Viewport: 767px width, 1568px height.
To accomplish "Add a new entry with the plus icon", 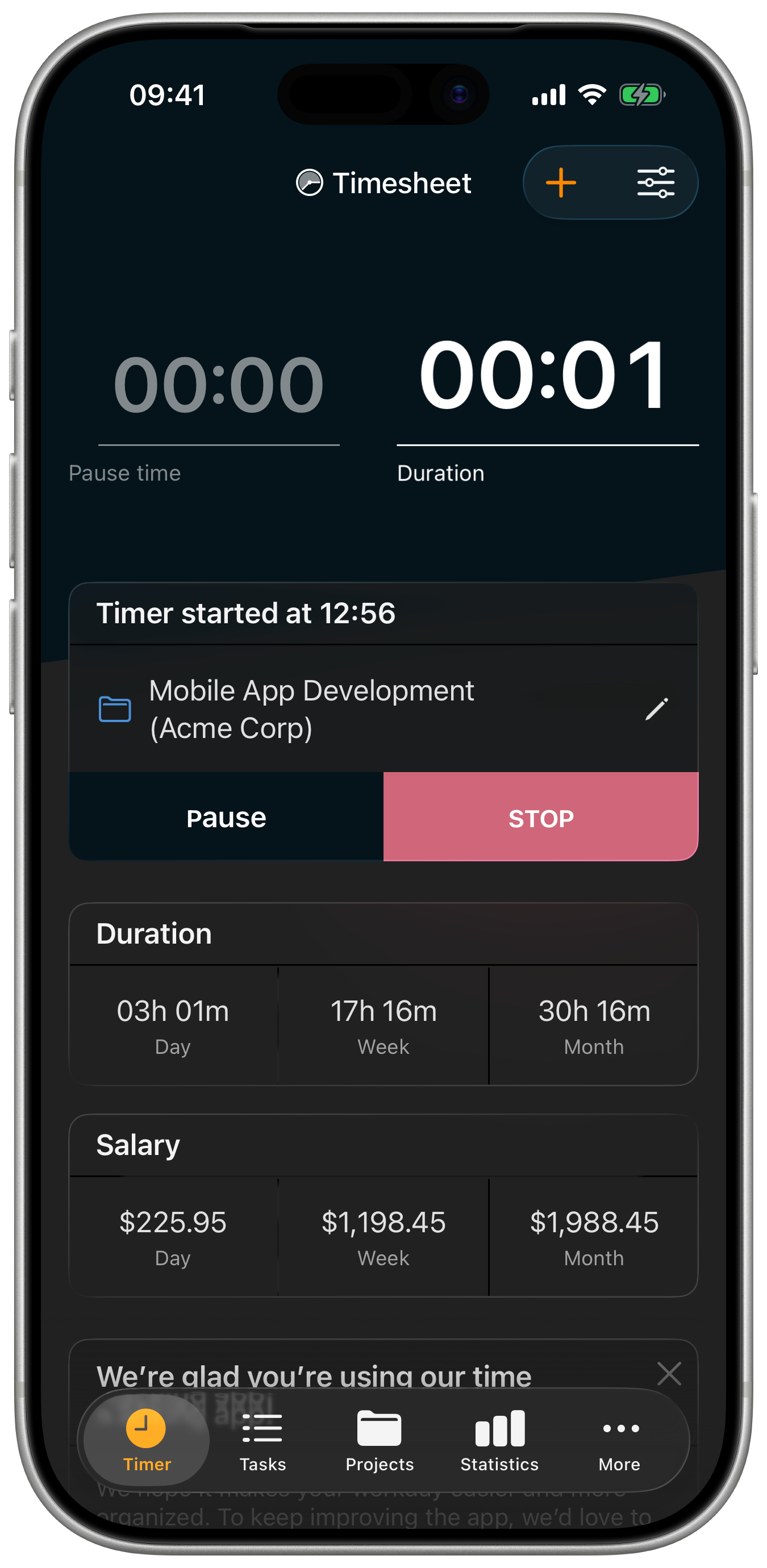I will (x=561, y=182).
